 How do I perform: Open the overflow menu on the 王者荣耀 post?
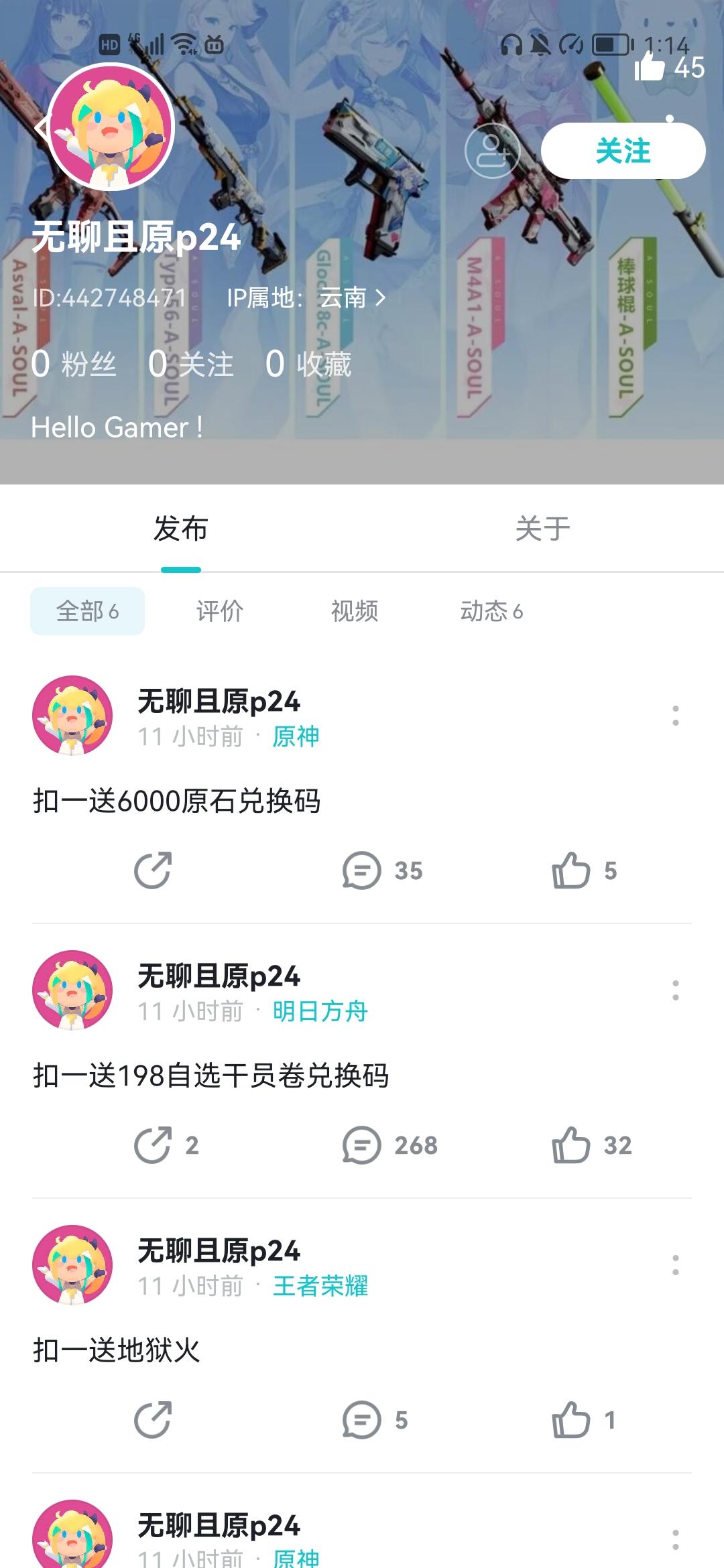pyautogui.click(x=675, y=1265)
